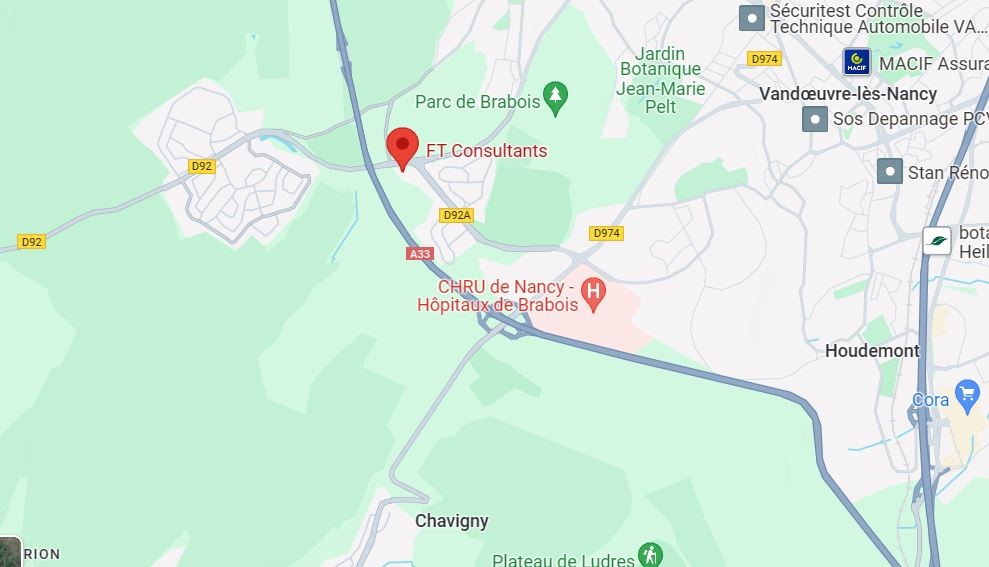The width and height of the screenshot is (989, 567).
Task: Open the Sécuritest Contrôle Technique marker
Action: tap(751, 17)
